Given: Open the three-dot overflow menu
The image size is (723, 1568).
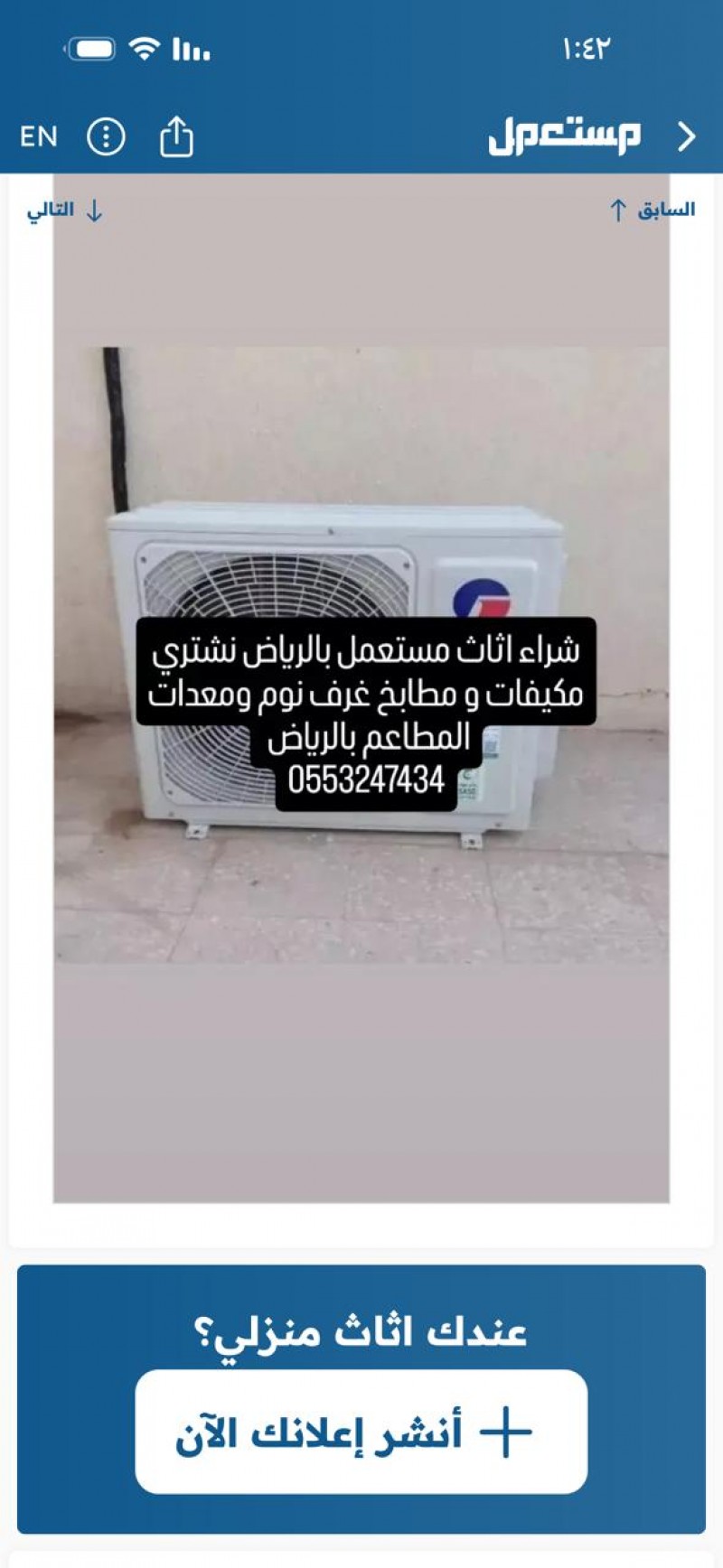Looking at the screenshot, I should [x=106, y=137].
